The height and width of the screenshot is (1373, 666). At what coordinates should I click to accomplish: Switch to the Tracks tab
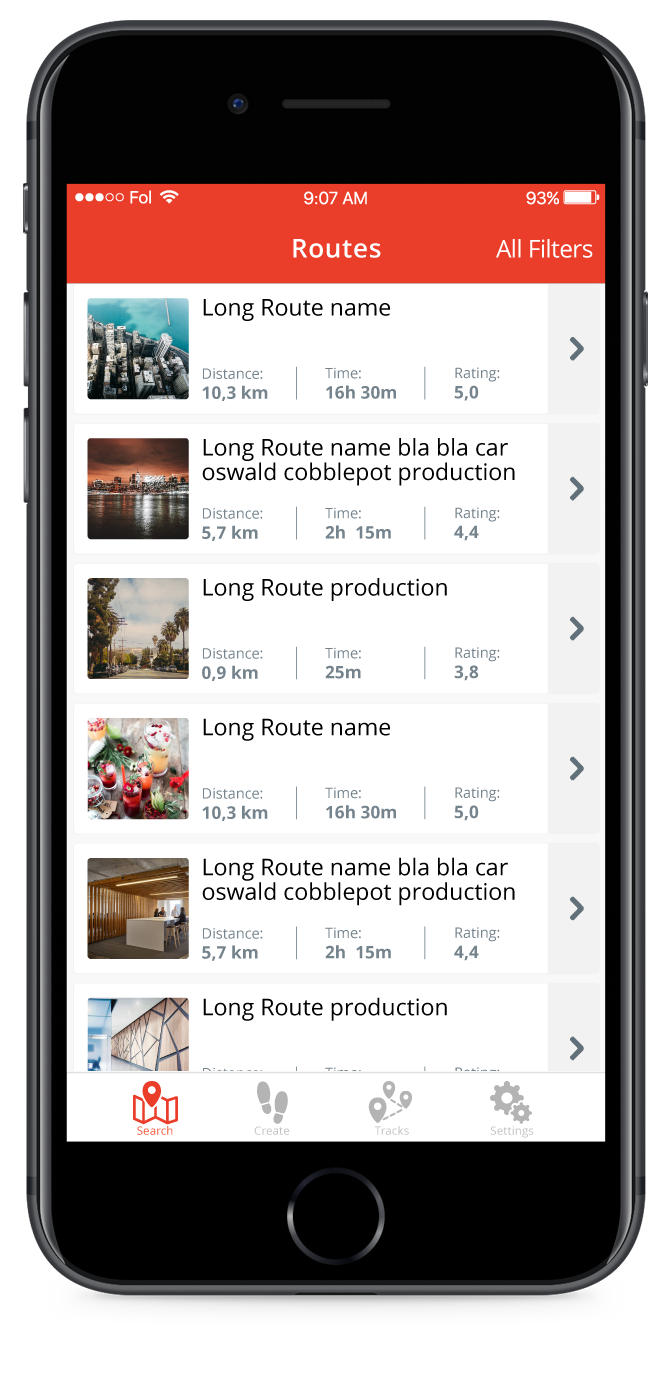(x=391, y=1108)
